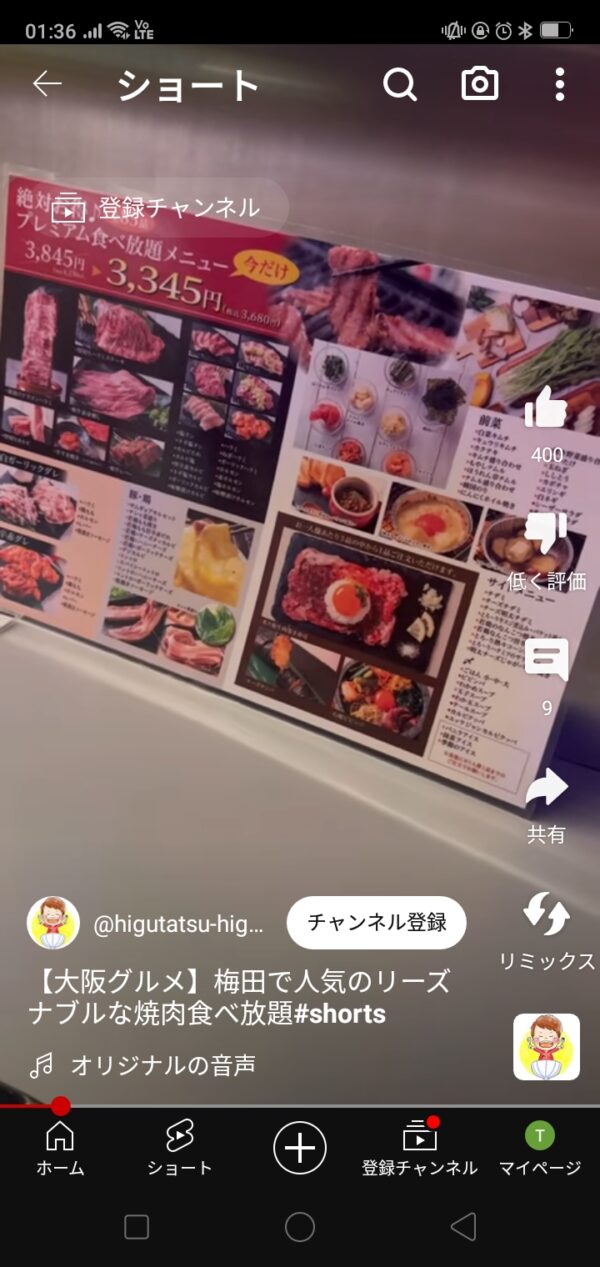Dislike the Short via 低く評価

(546, 535)
